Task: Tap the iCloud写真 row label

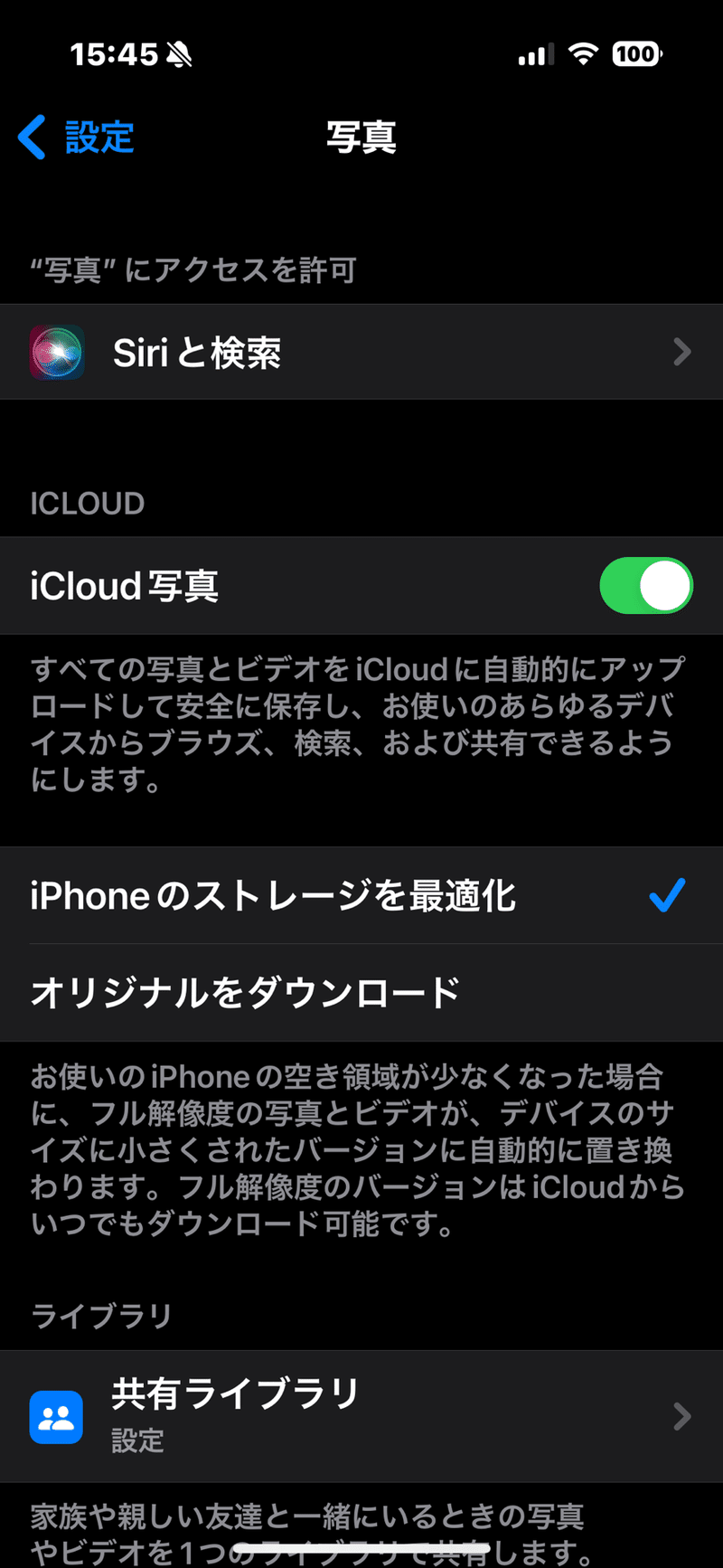Action: pyautogui.click(x=124, y=586)
